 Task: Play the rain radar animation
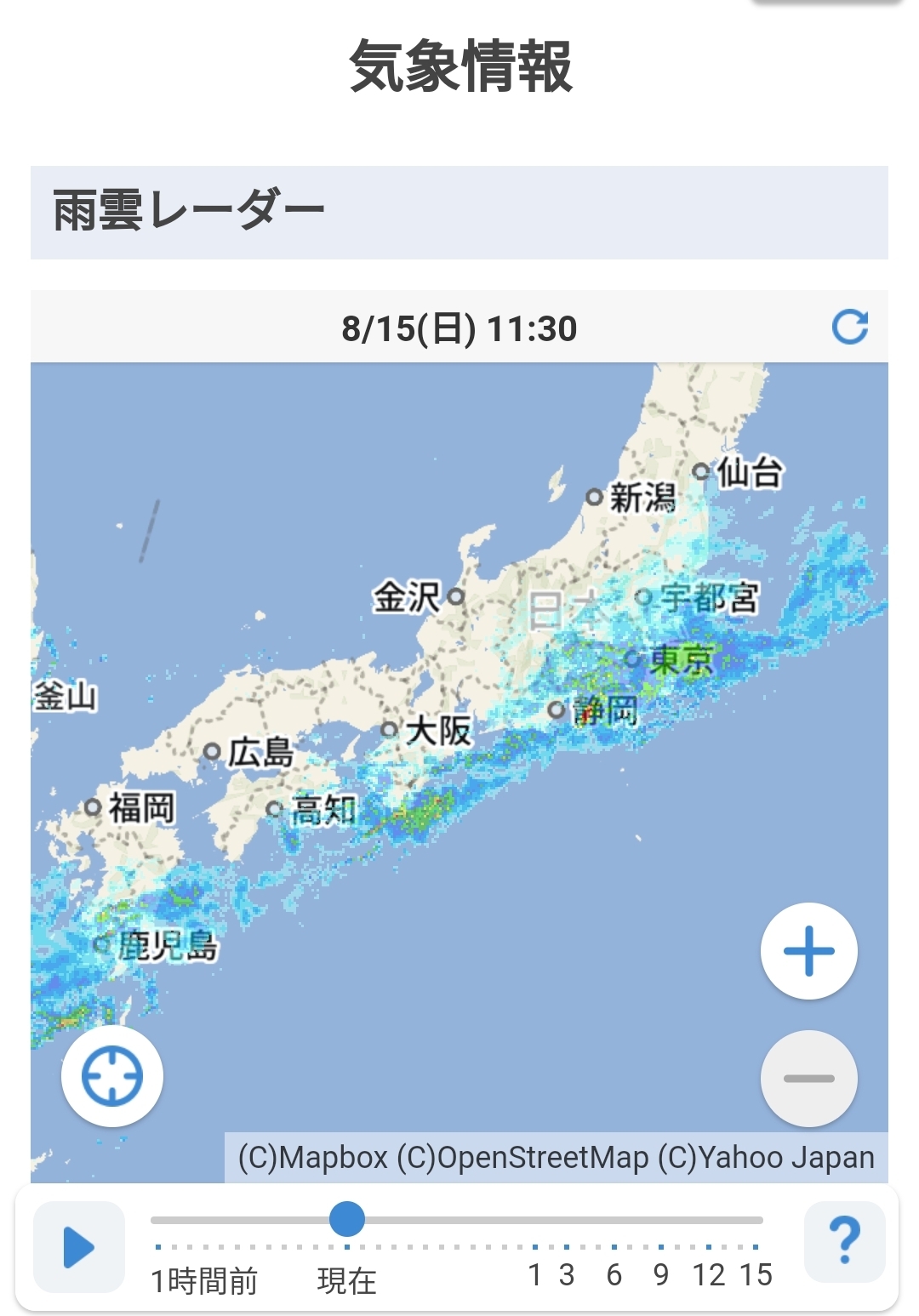(x=79, y=1247)
